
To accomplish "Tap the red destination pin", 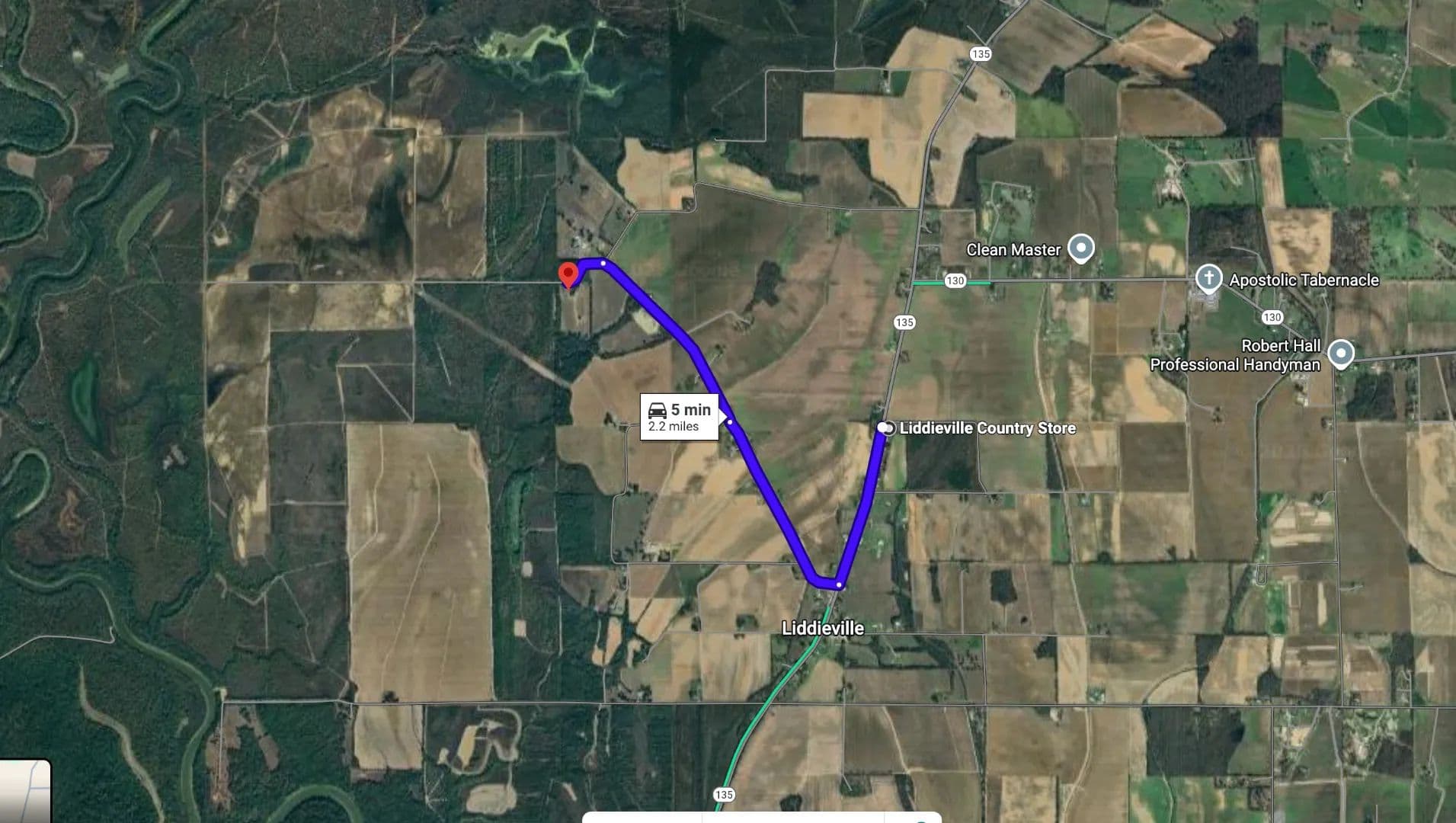I will (x=568, y=274).
